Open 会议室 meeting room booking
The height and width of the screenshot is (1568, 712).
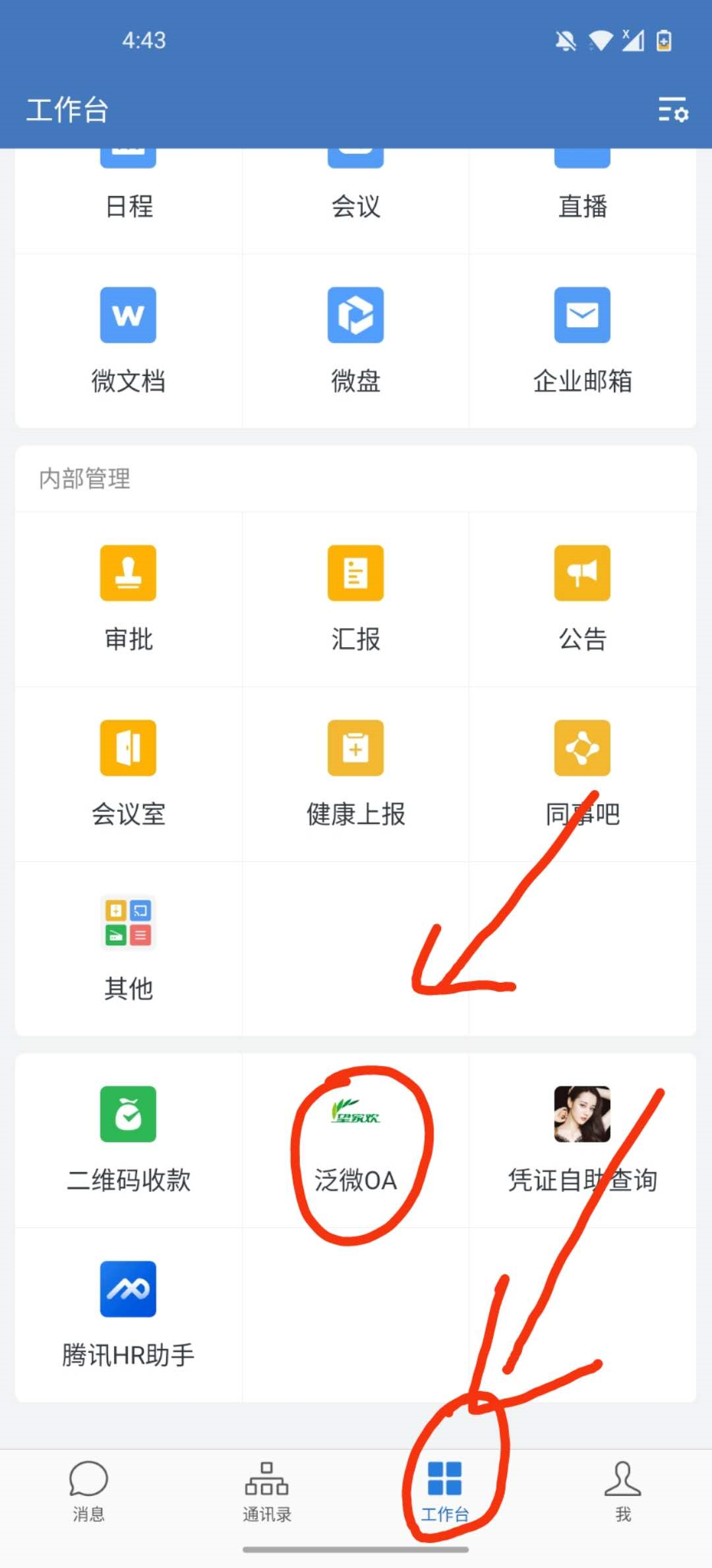pyautogui.click(x=129, y=772)
